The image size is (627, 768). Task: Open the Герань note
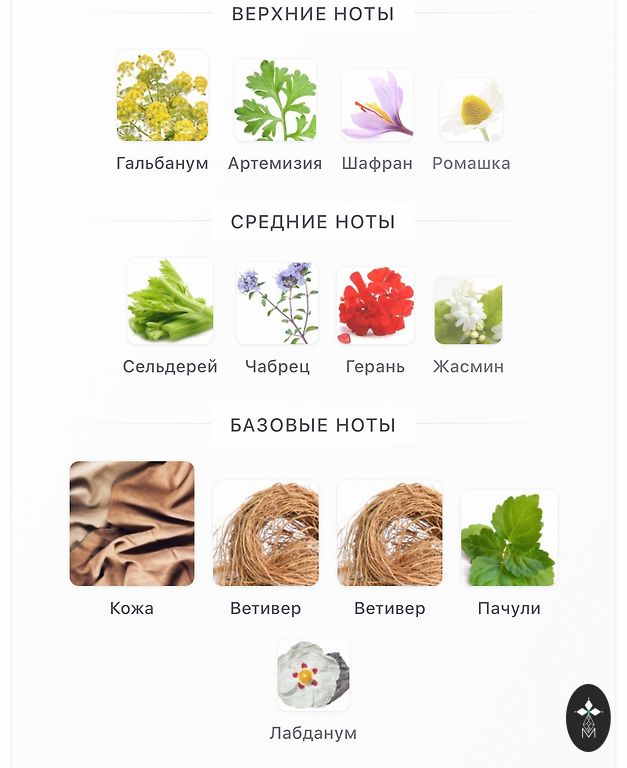pyautogui.click(x=375, y=306)
